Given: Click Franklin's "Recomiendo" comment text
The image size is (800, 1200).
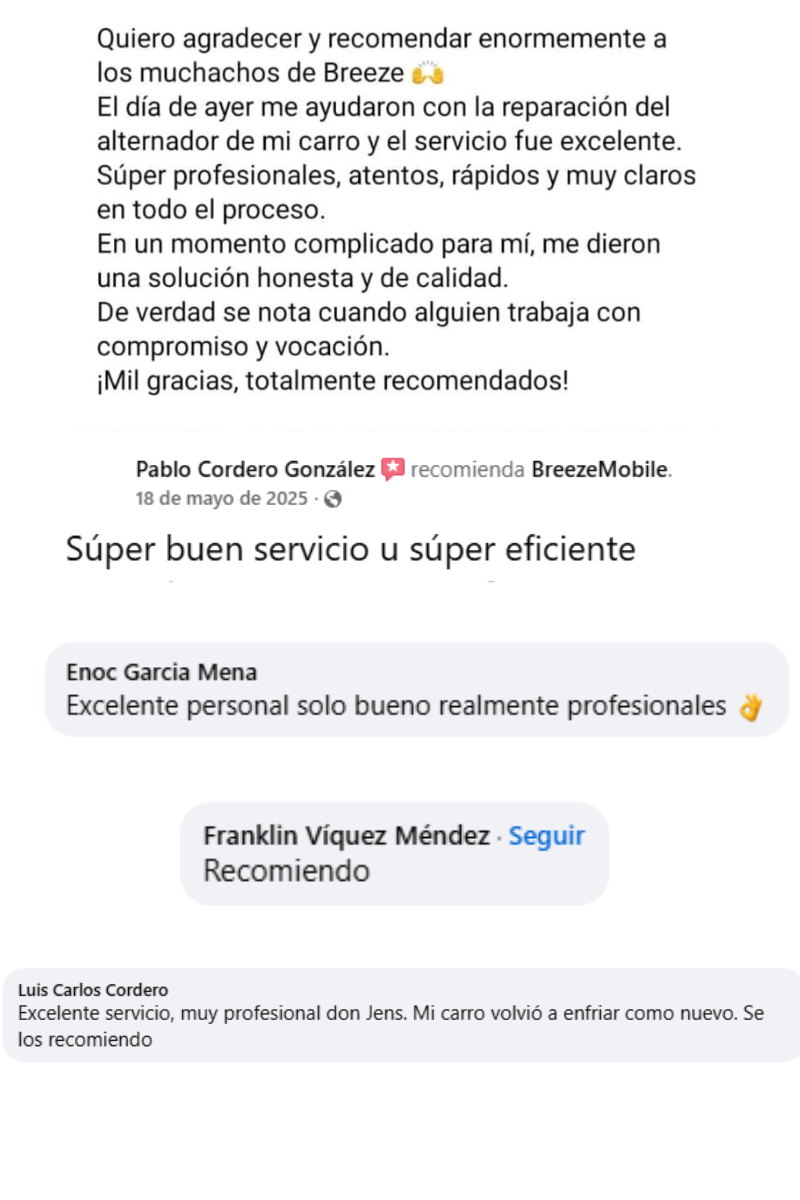Looking at the screenshot, I should pos(286,871).
